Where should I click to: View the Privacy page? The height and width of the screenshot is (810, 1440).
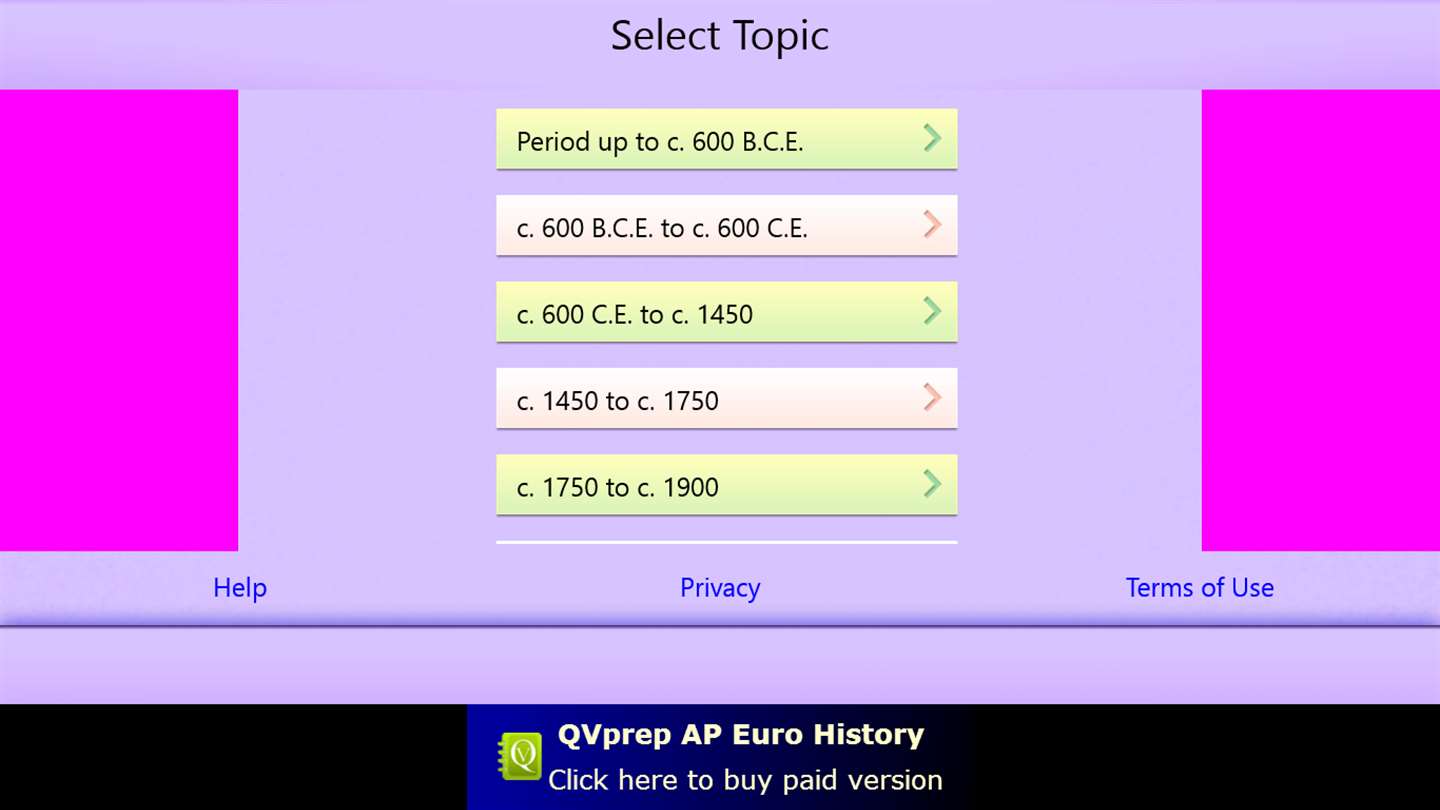coord(720,588)
